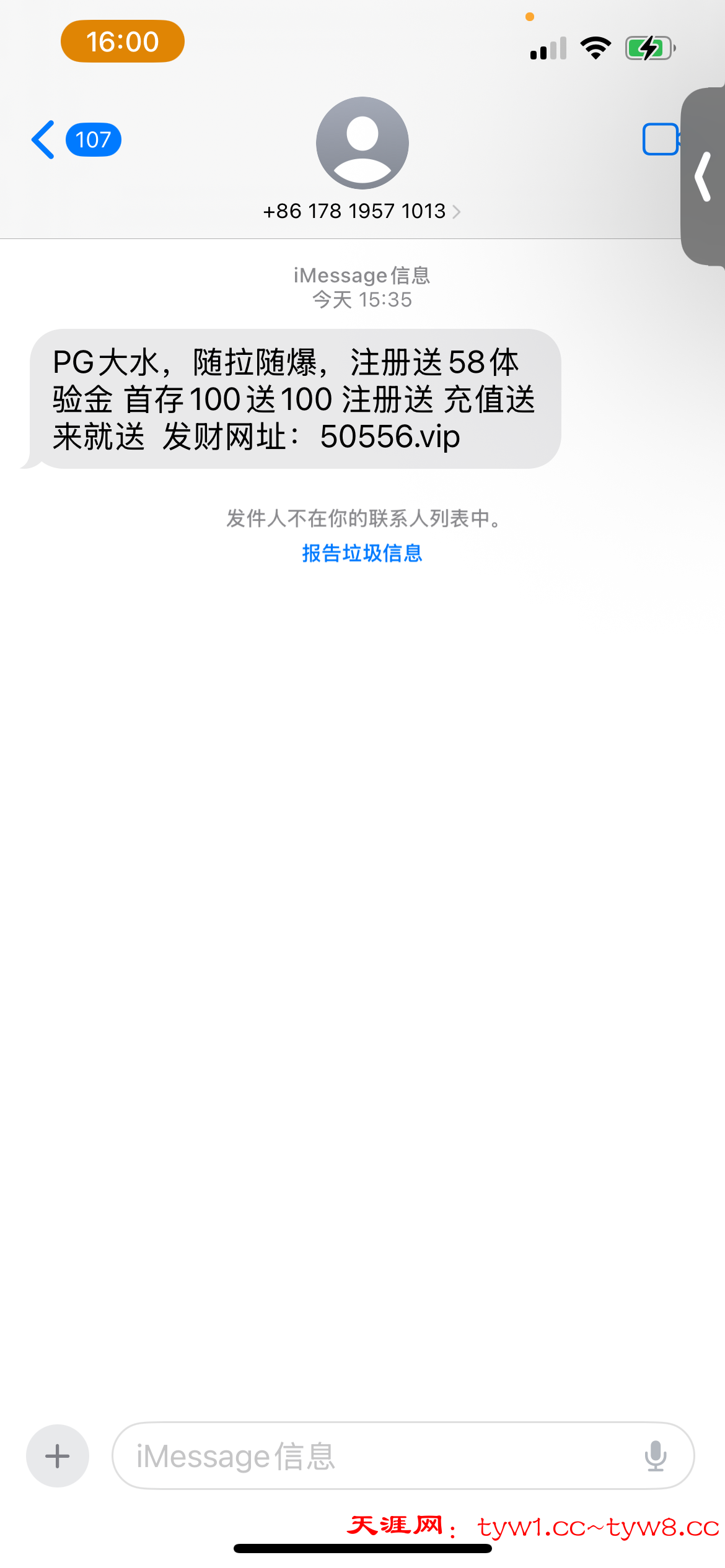The height and width of the screenshot is (1568, 725).
Task: Record audio with the microphone icon
Action: 655,1455
